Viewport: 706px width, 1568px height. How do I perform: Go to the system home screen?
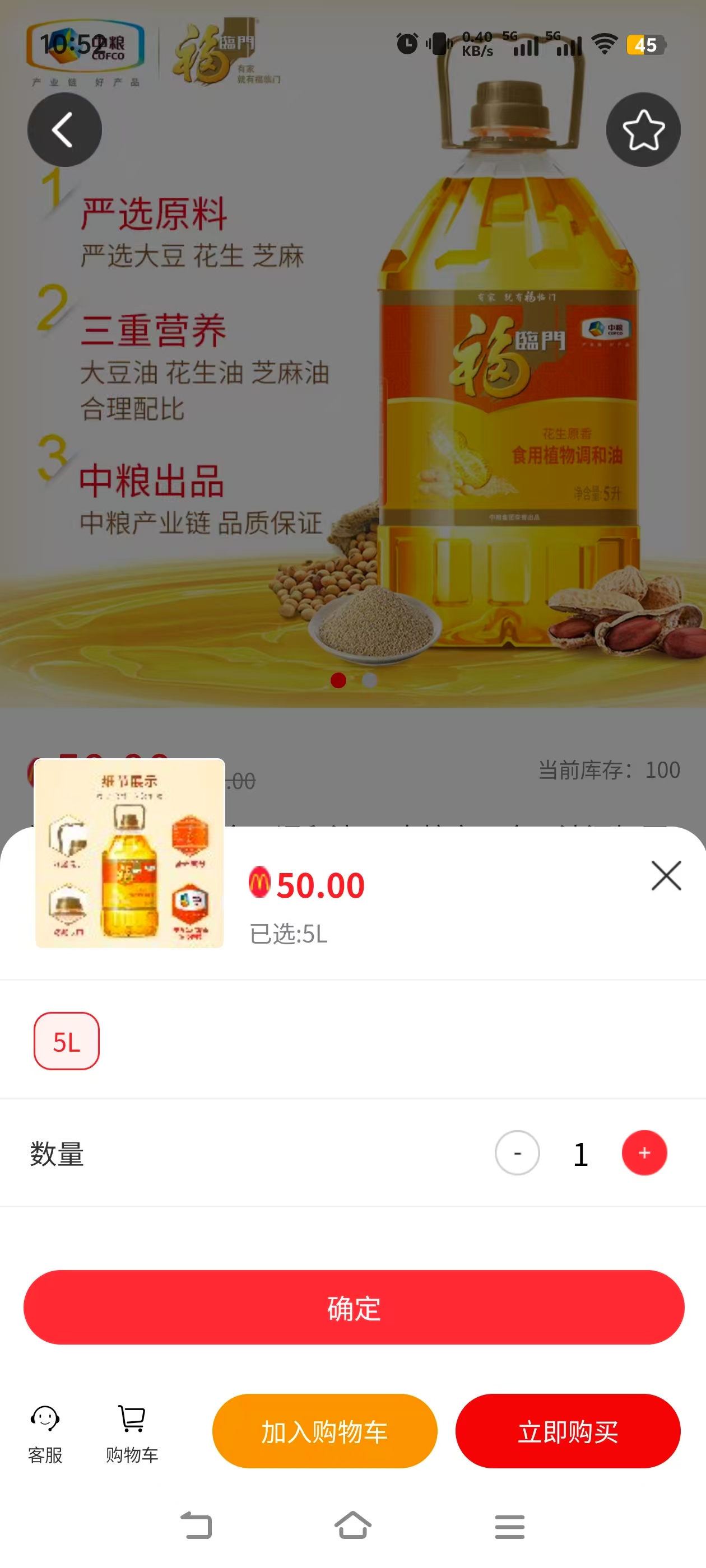click(x=352, y=1526)
